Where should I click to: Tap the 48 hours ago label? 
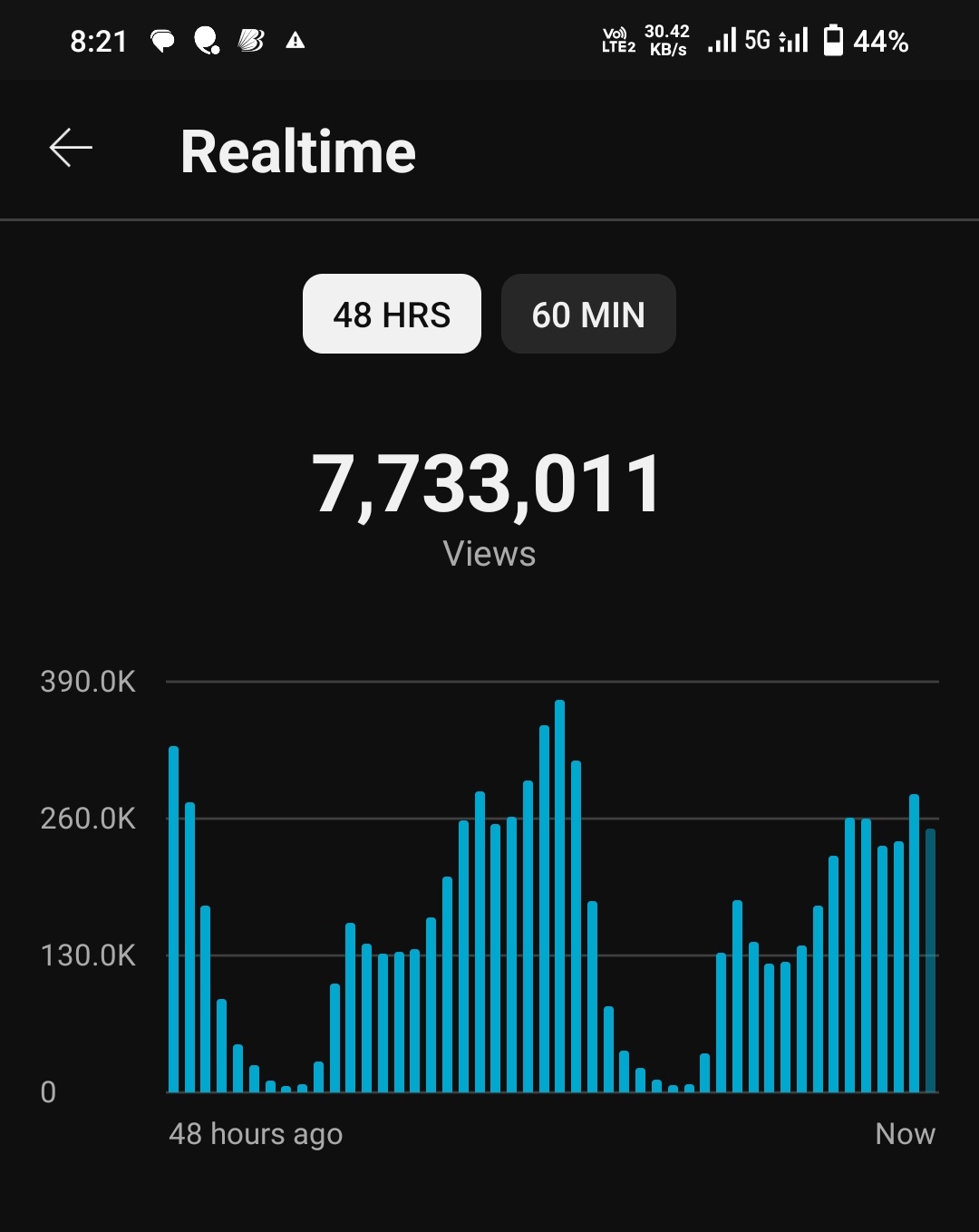[257, 1134]
